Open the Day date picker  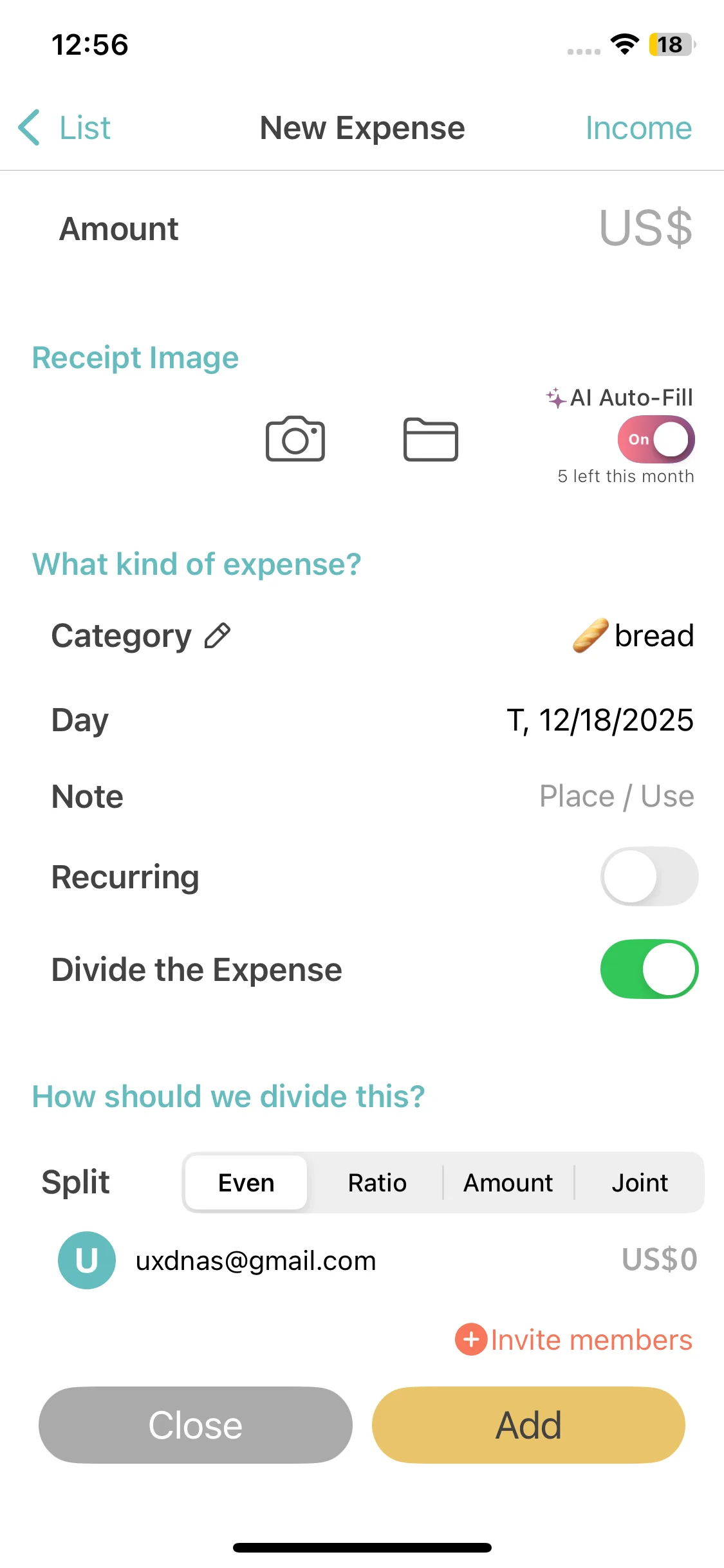pos(600,720)
